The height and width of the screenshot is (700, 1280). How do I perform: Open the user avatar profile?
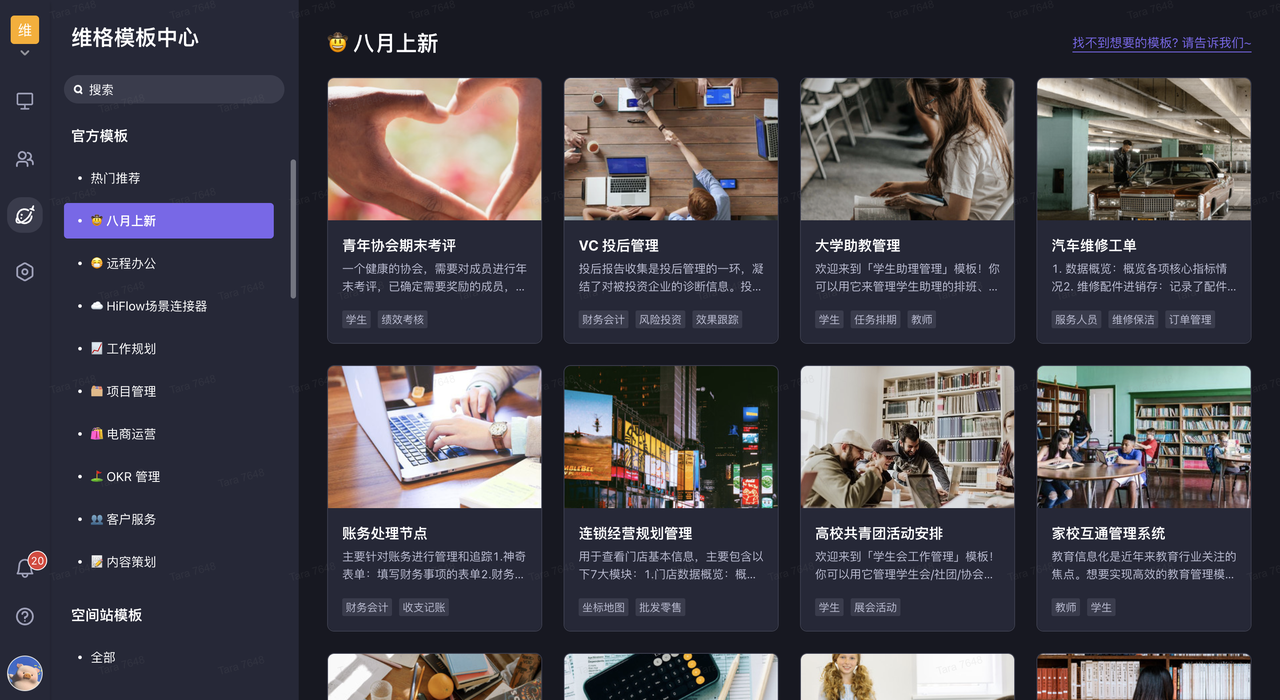pyautogui.click(x=25, y=673)
